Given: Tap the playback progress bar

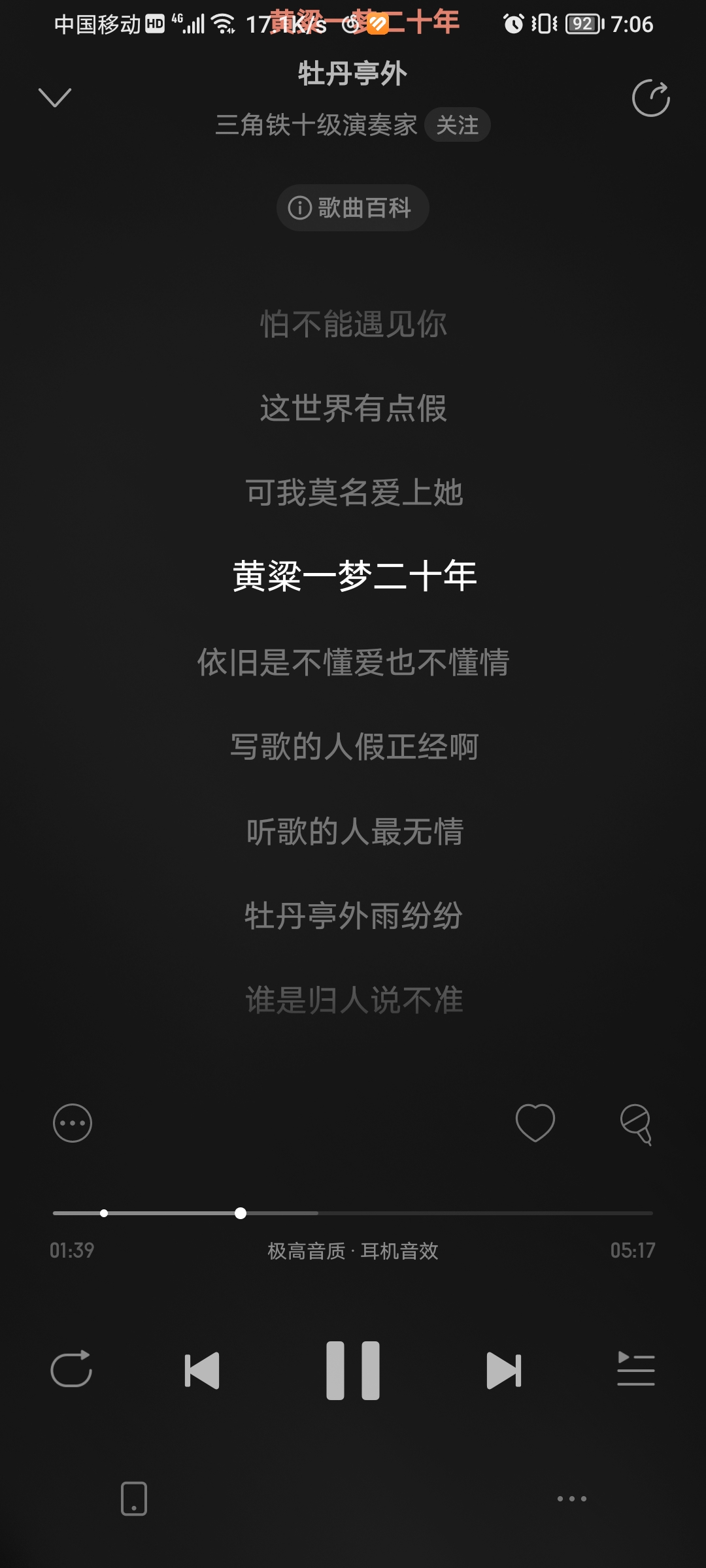Looking at the screenshot, I should [x=353, y=1213].
